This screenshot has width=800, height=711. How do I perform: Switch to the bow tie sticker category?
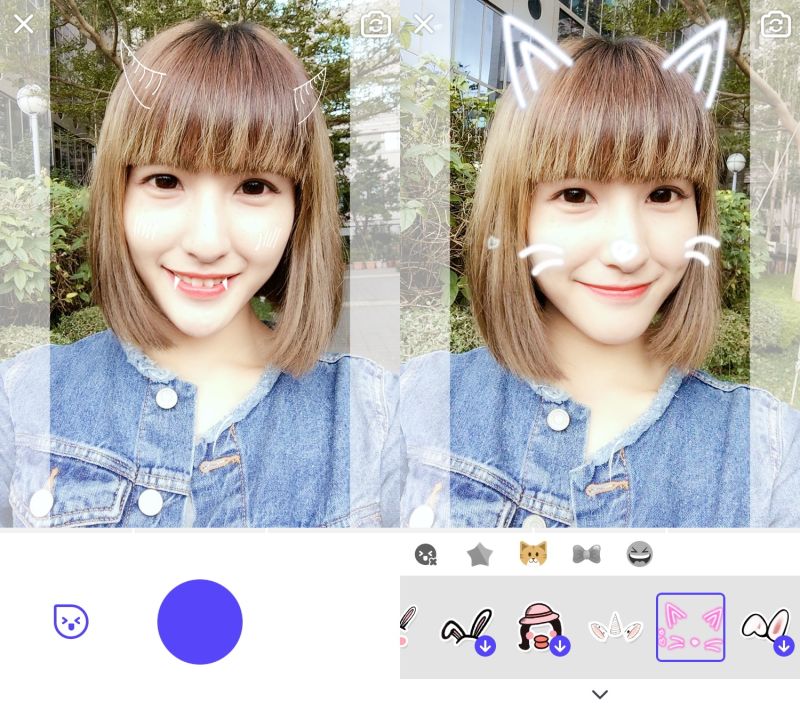[x=586, y=554]
